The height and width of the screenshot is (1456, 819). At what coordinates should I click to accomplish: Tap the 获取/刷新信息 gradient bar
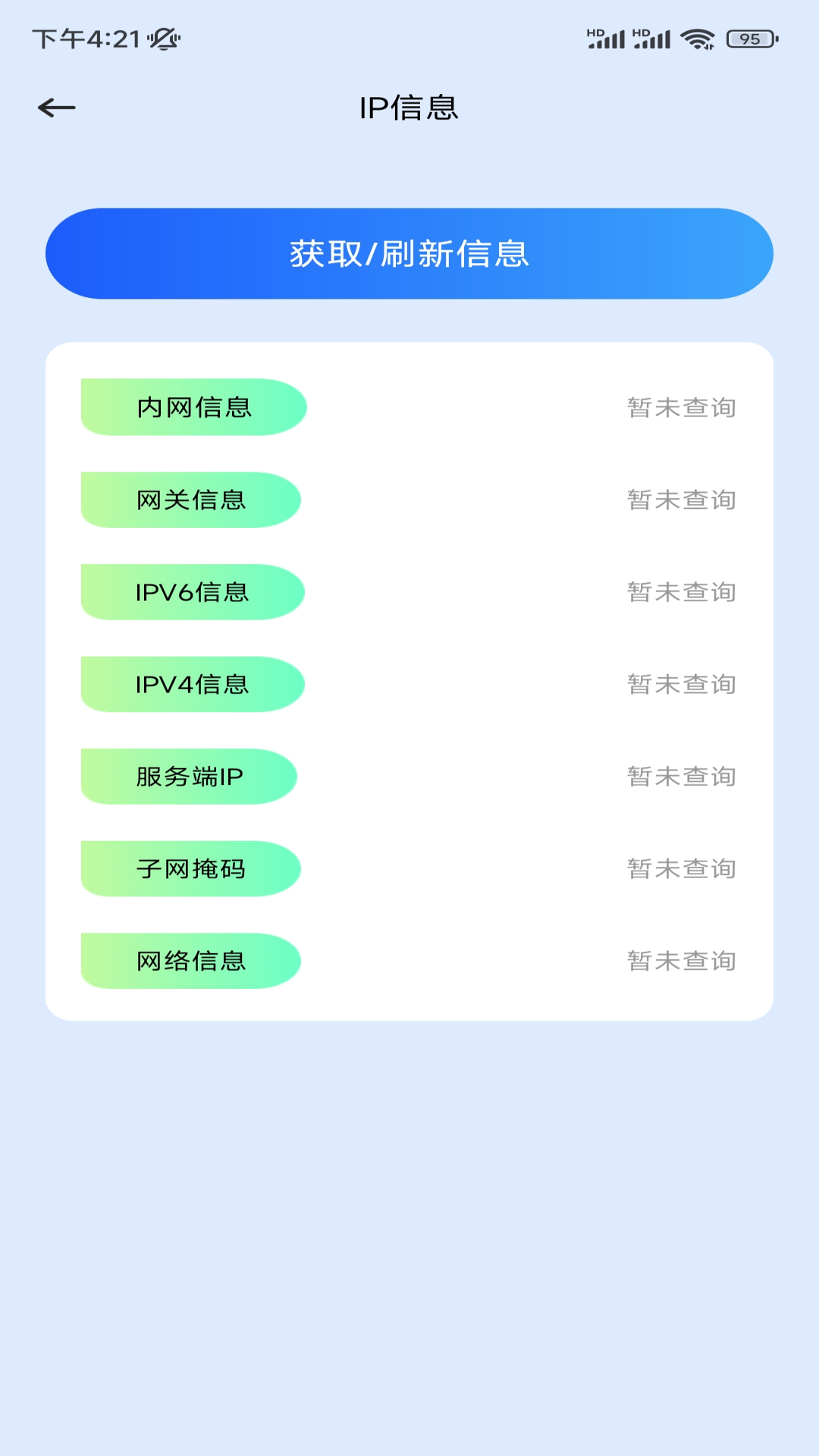409,253
